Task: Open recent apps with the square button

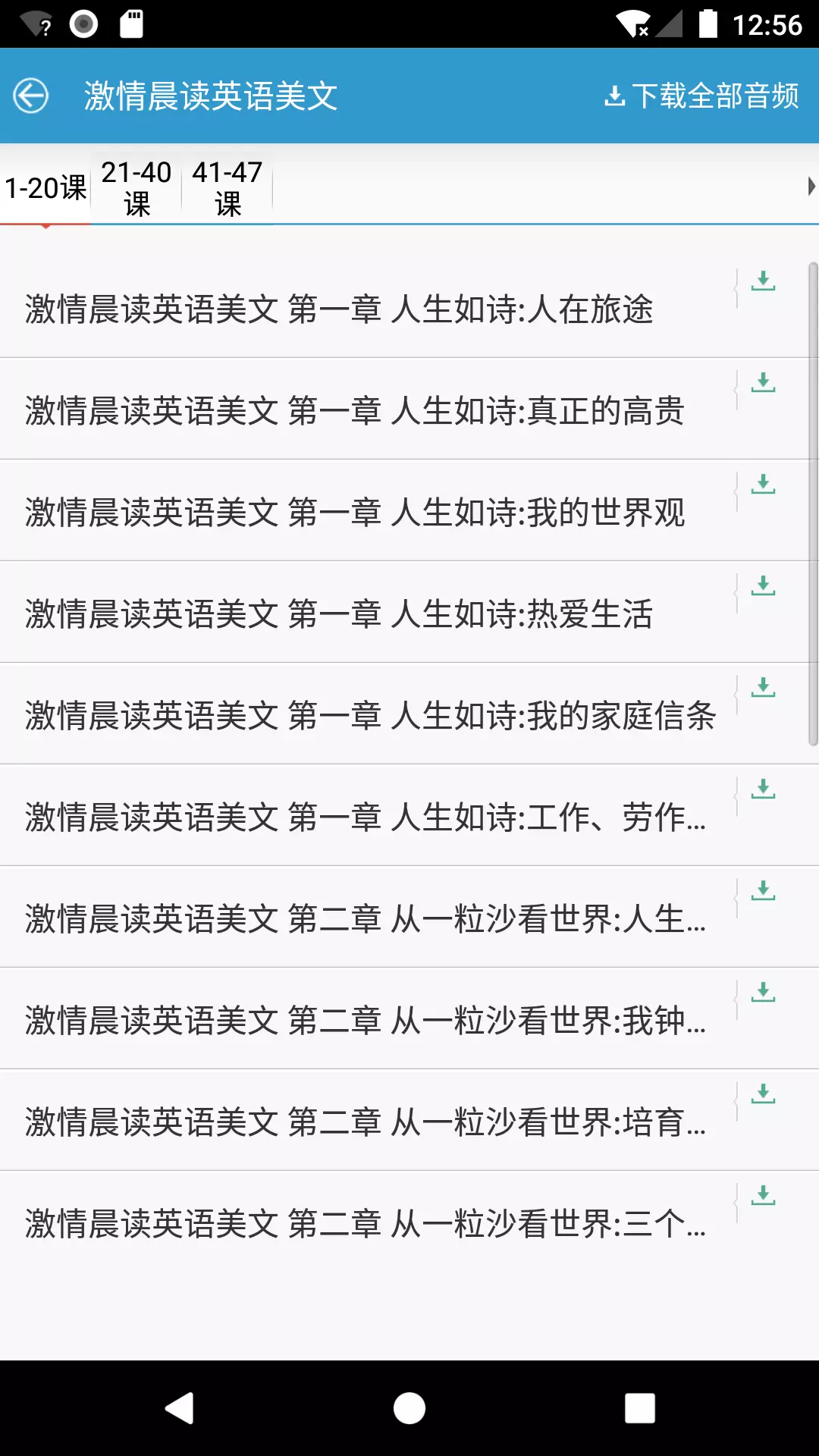Action: (x=640, y=1408)
